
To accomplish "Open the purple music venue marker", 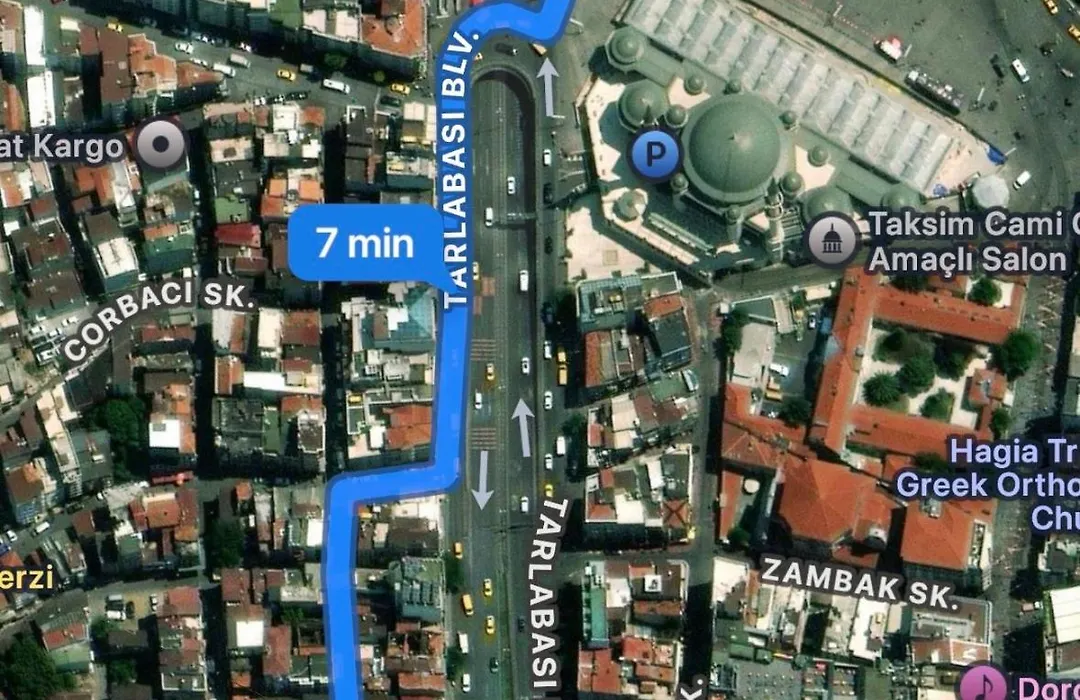I will [x=983, y=685].
